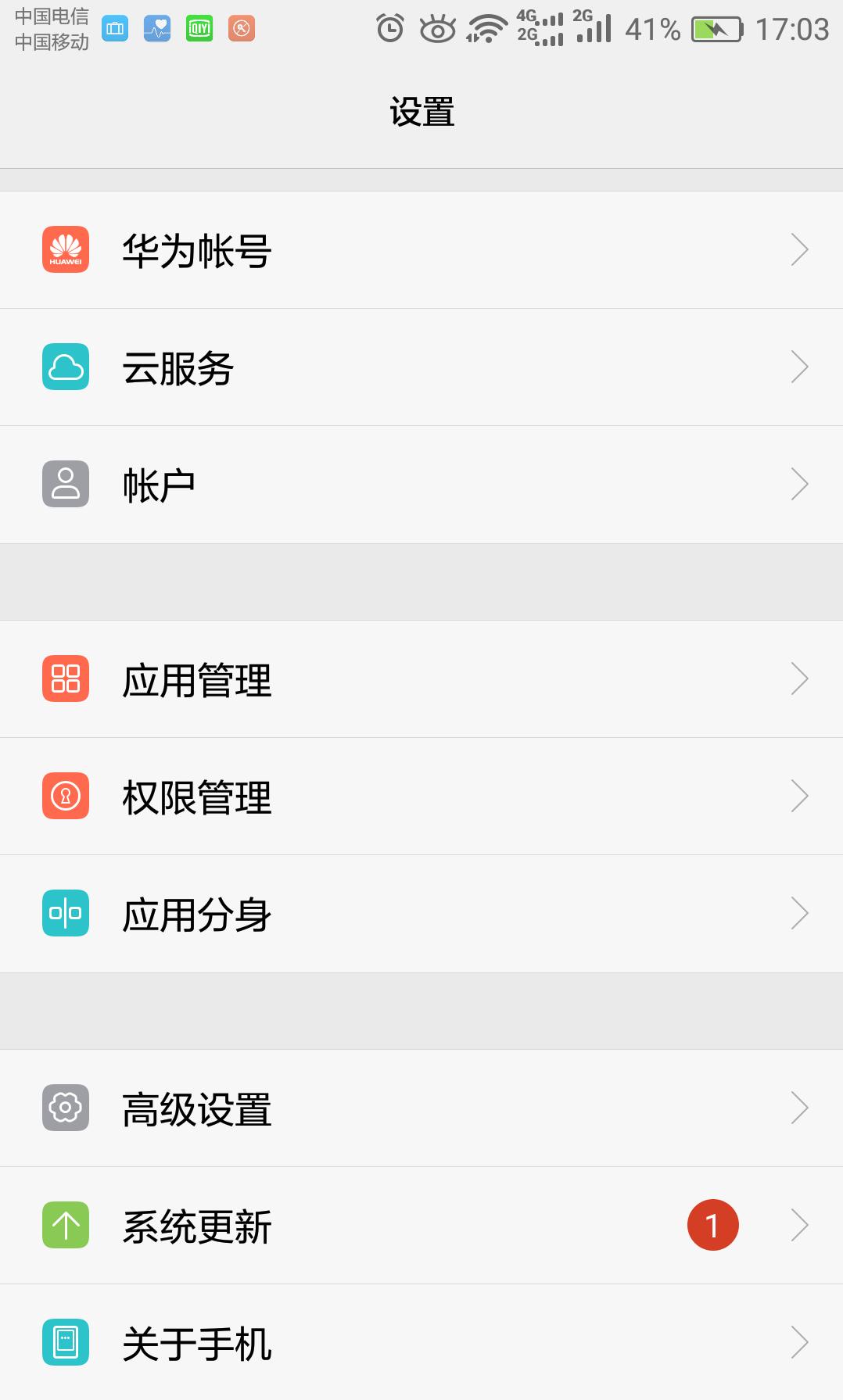This screenshot has height=1400, width=843.
Task: Select the orange app management grid icon
Action: pos(65,679)
